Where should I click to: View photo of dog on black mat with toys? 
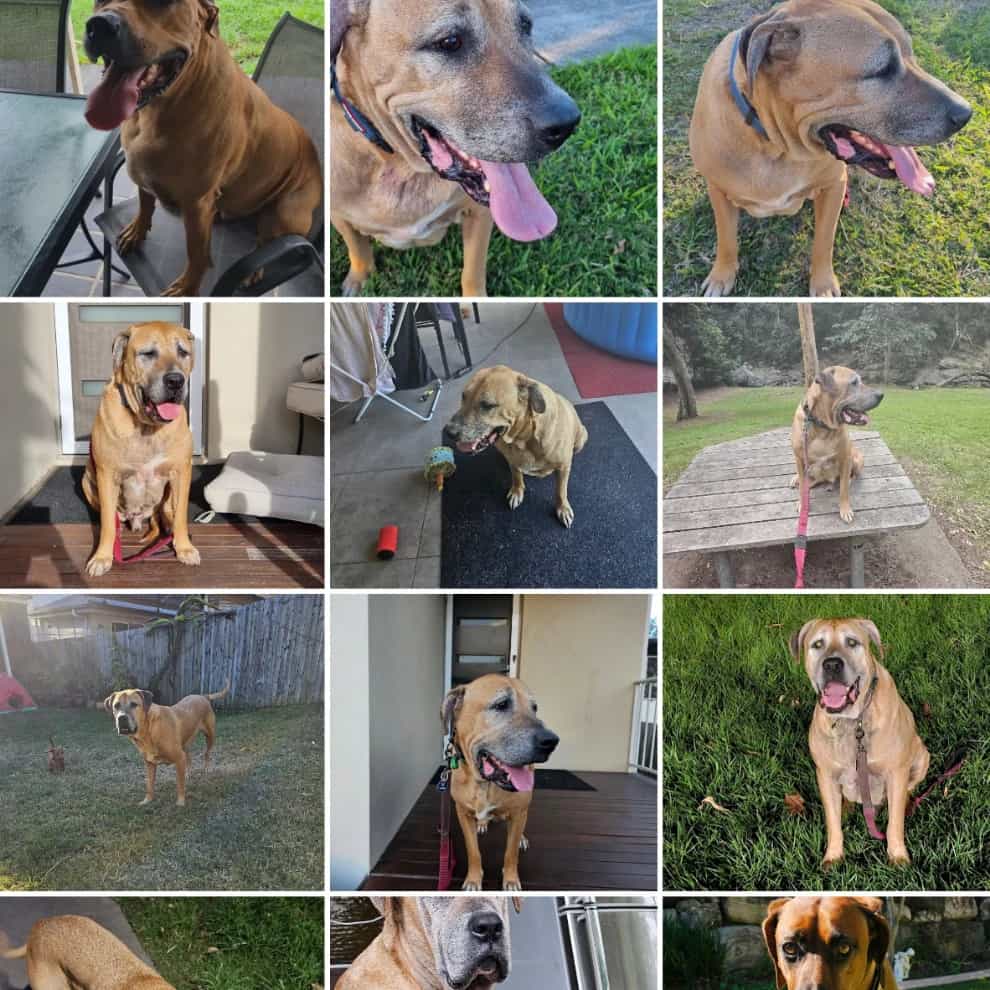tap(494, 445)
